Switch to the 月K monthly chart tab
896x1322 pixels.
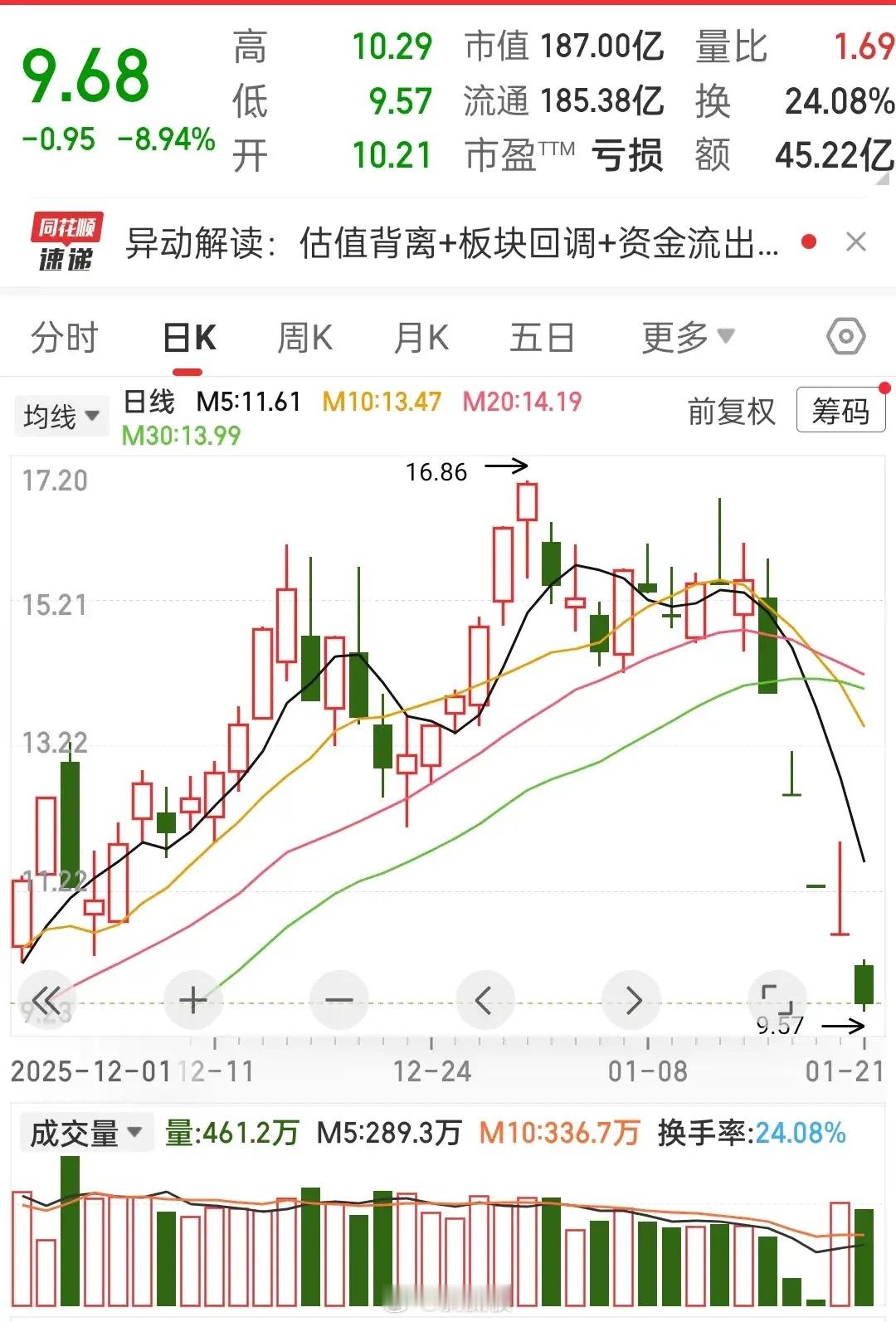(x=423, y=335)
